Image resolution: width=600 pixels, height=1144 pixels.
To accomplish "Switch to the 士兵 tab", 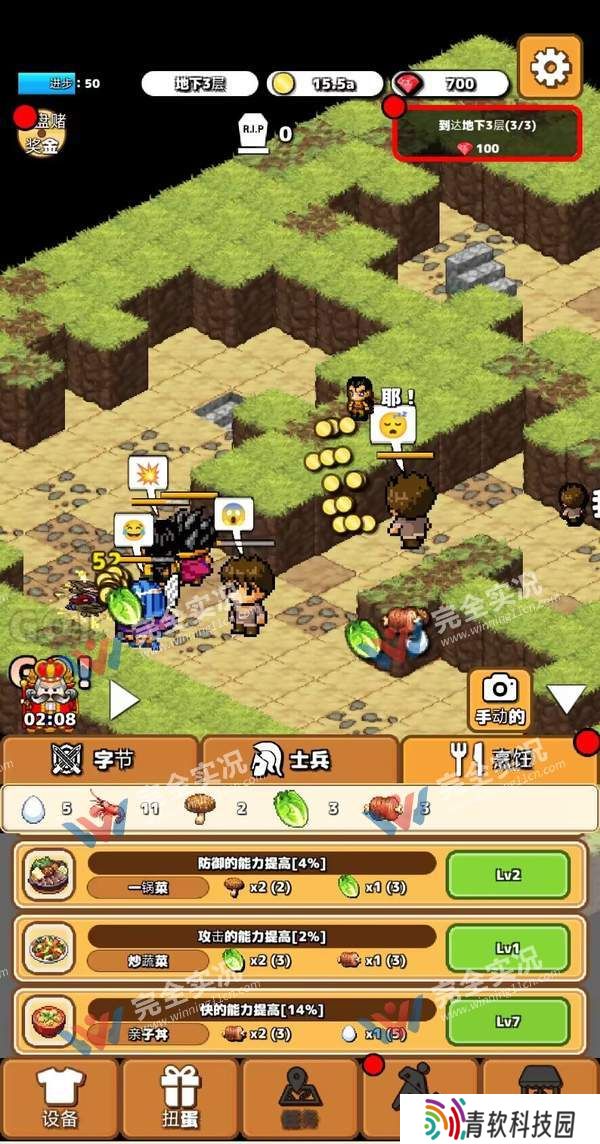I will point(298,760).
